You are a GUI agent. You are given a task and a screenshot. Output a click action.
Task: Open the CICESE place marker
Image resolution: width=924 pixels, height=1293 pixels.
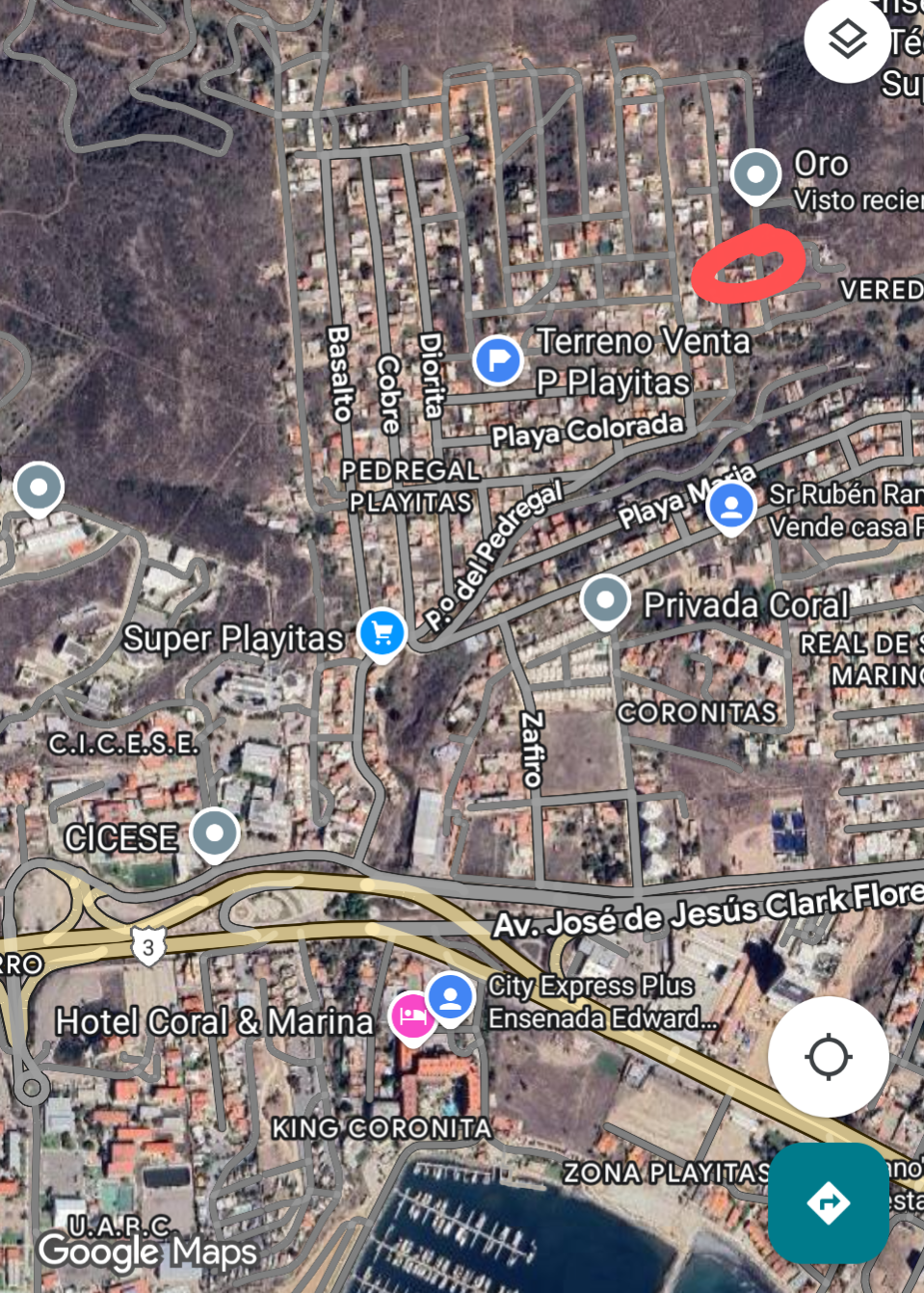(x=214, y=832)
